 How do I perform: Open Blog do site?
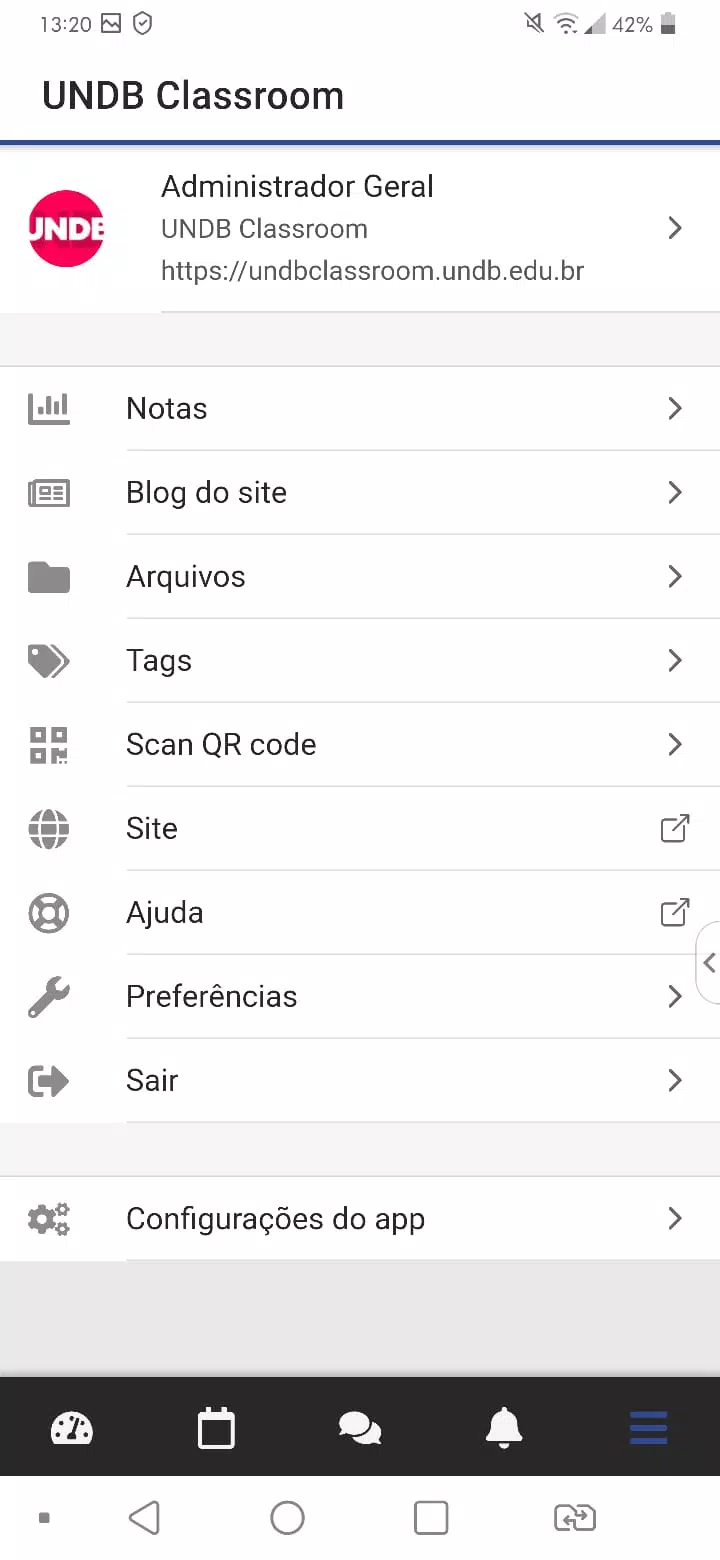[x=360, y=492]
